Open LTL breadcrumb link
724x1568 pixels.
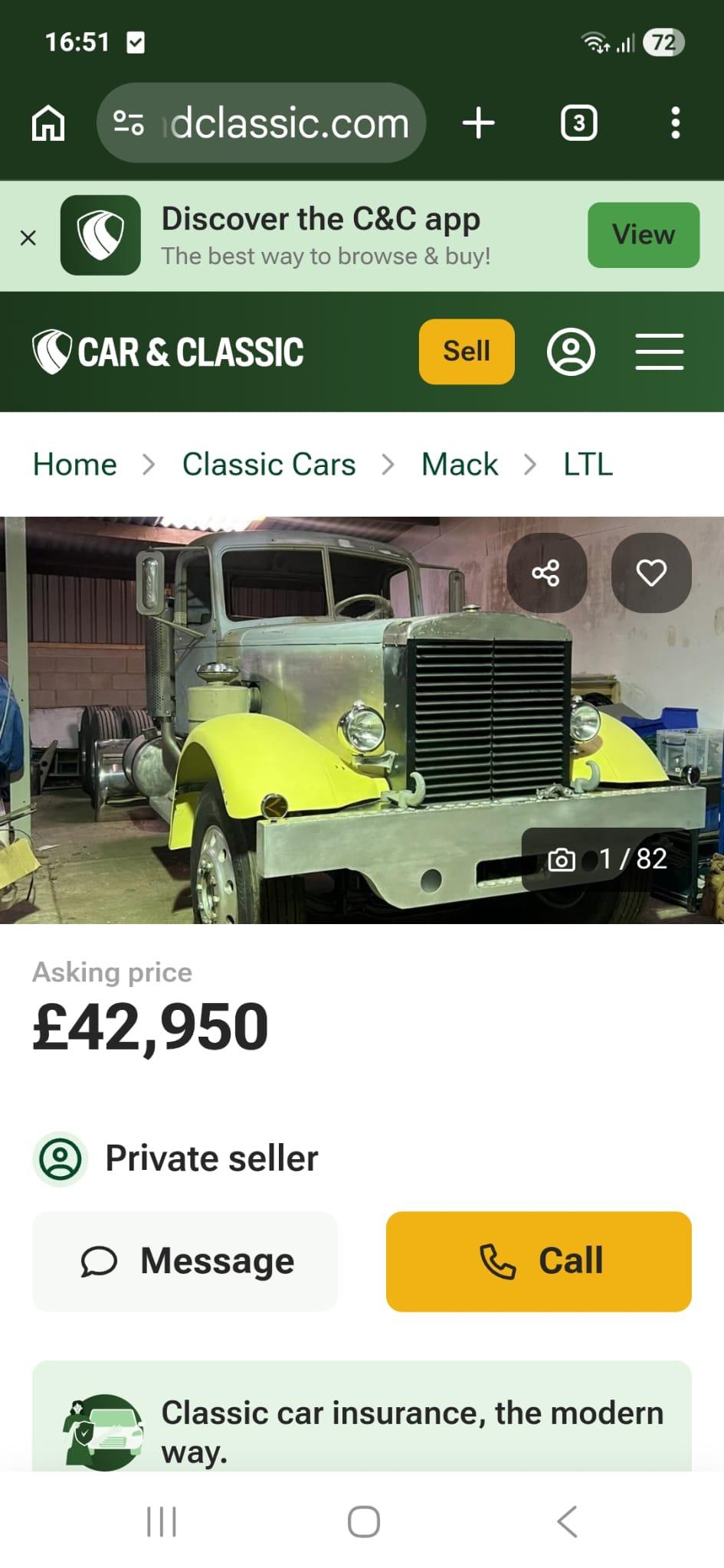[588, 465]
